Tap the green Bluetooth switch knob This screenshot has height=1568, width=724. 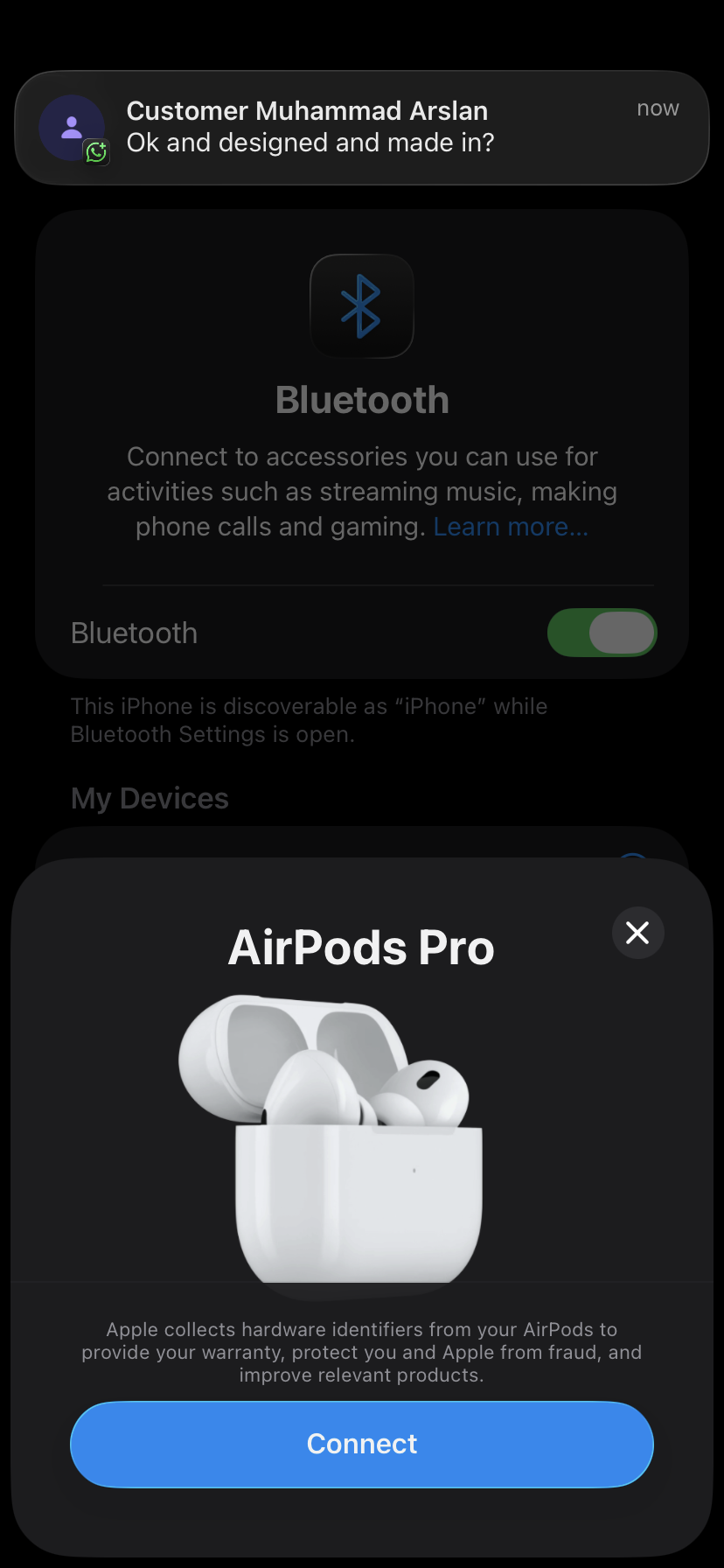click(x=623, y=633)
